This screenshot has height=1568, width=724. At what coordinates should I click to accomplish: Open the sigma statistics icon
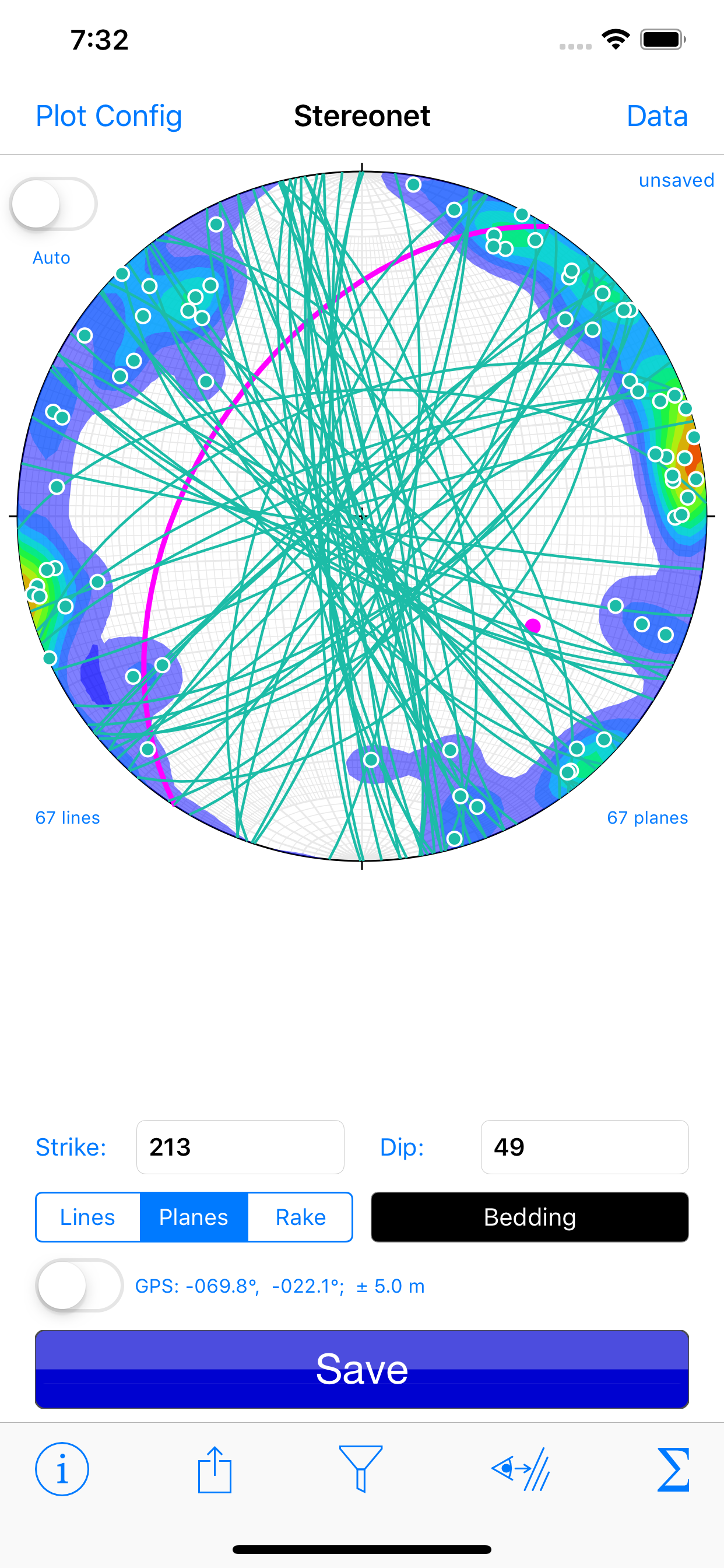(x=673, y=1469)
